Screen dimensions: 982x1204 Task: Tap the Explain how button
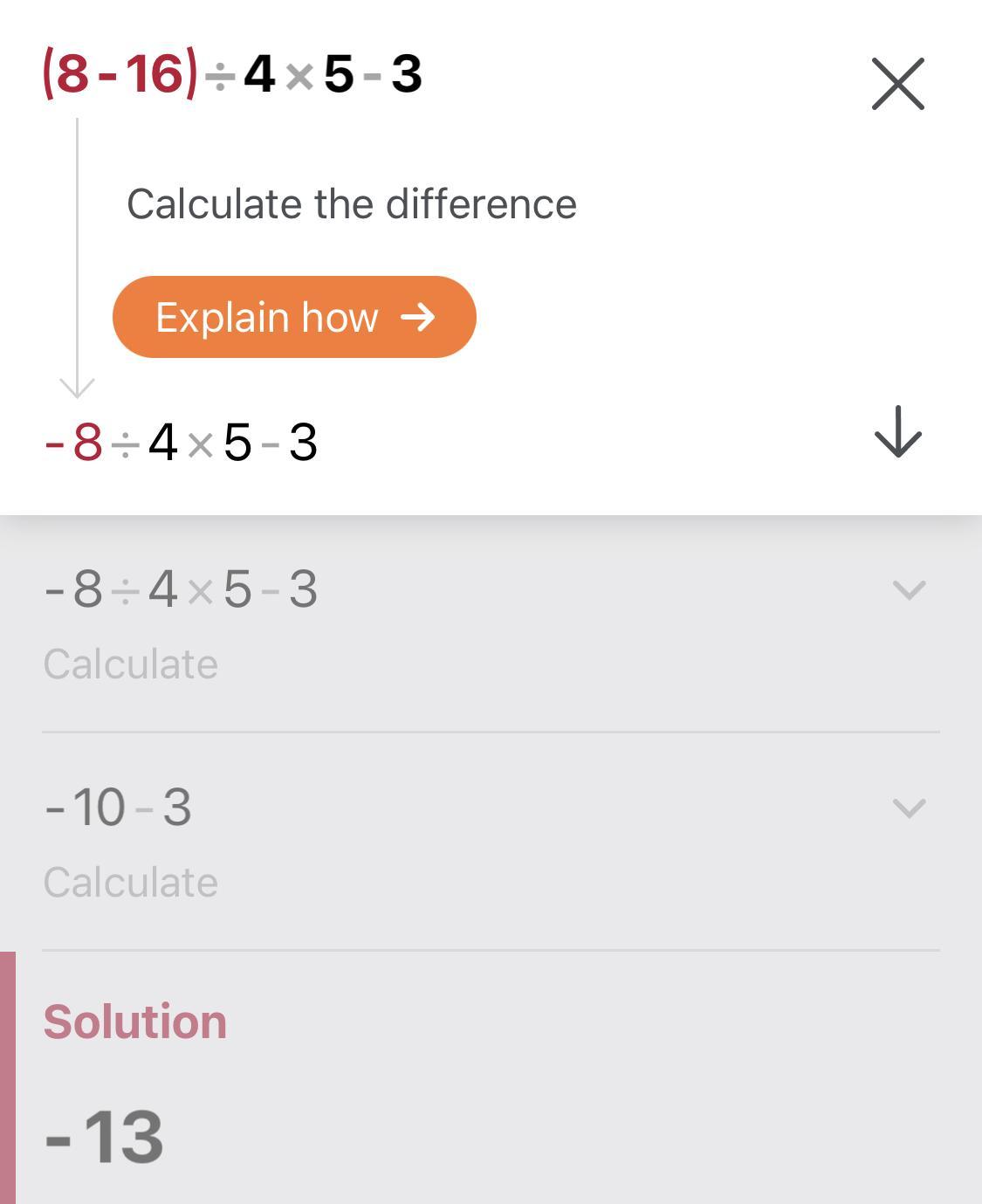294,317
